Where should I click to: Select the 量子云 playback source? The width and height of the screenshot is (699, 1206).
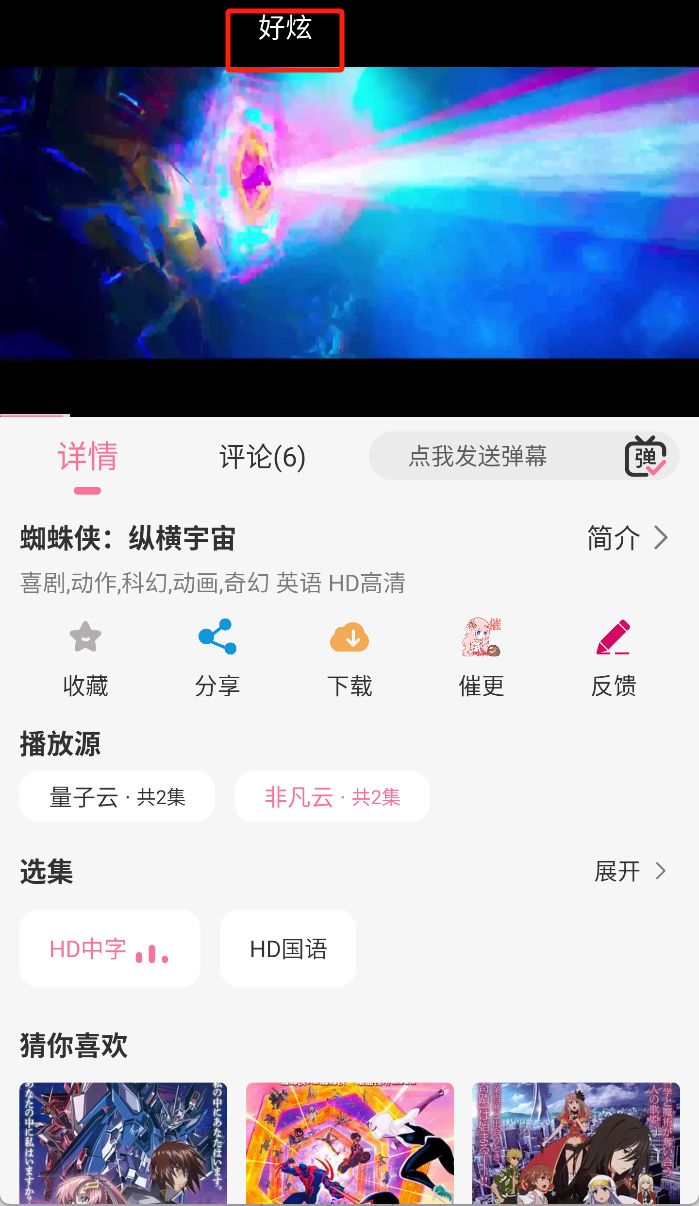pos(117,797)
